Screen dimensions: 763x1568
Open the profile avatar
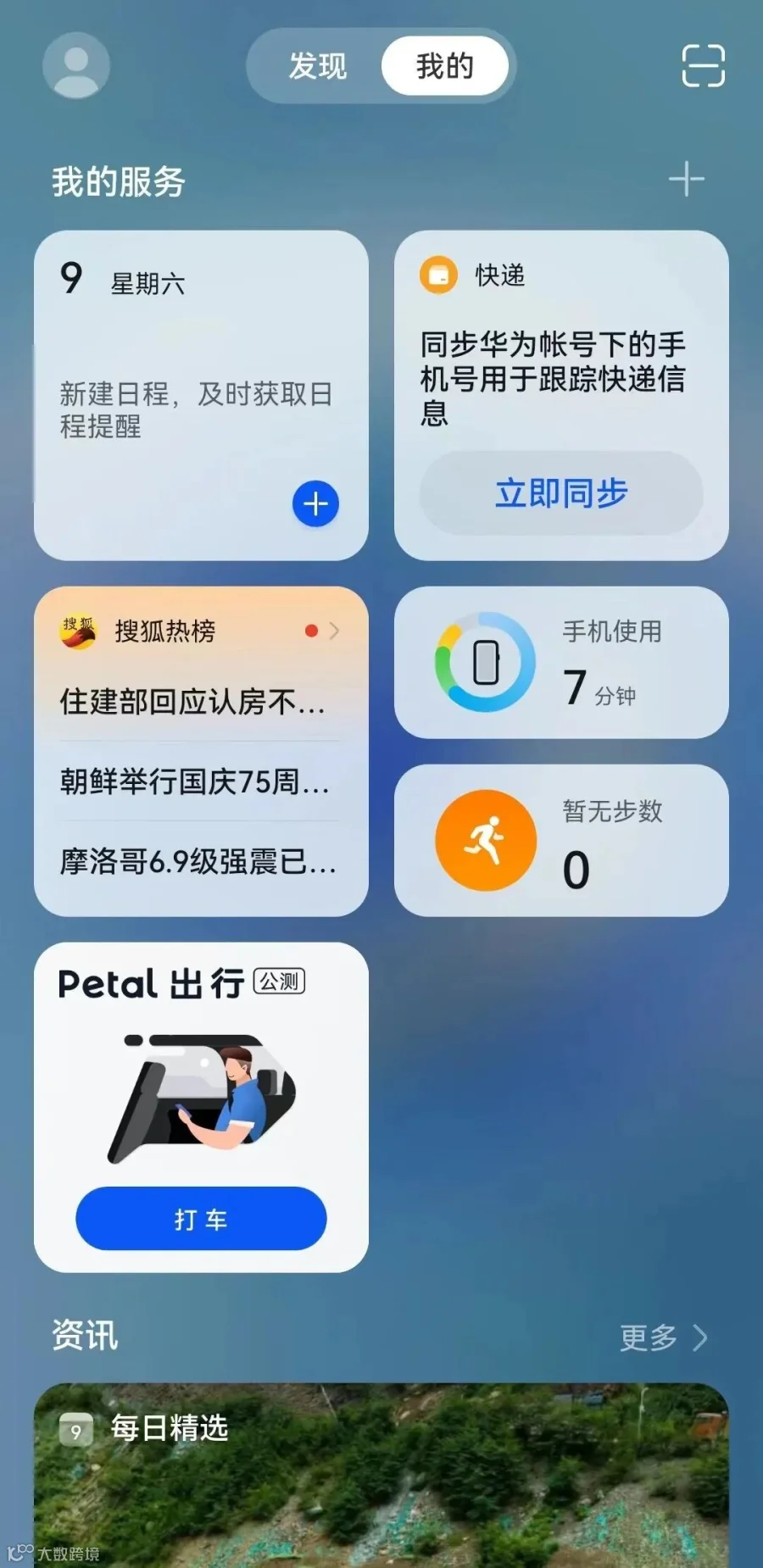coord(76,66)
